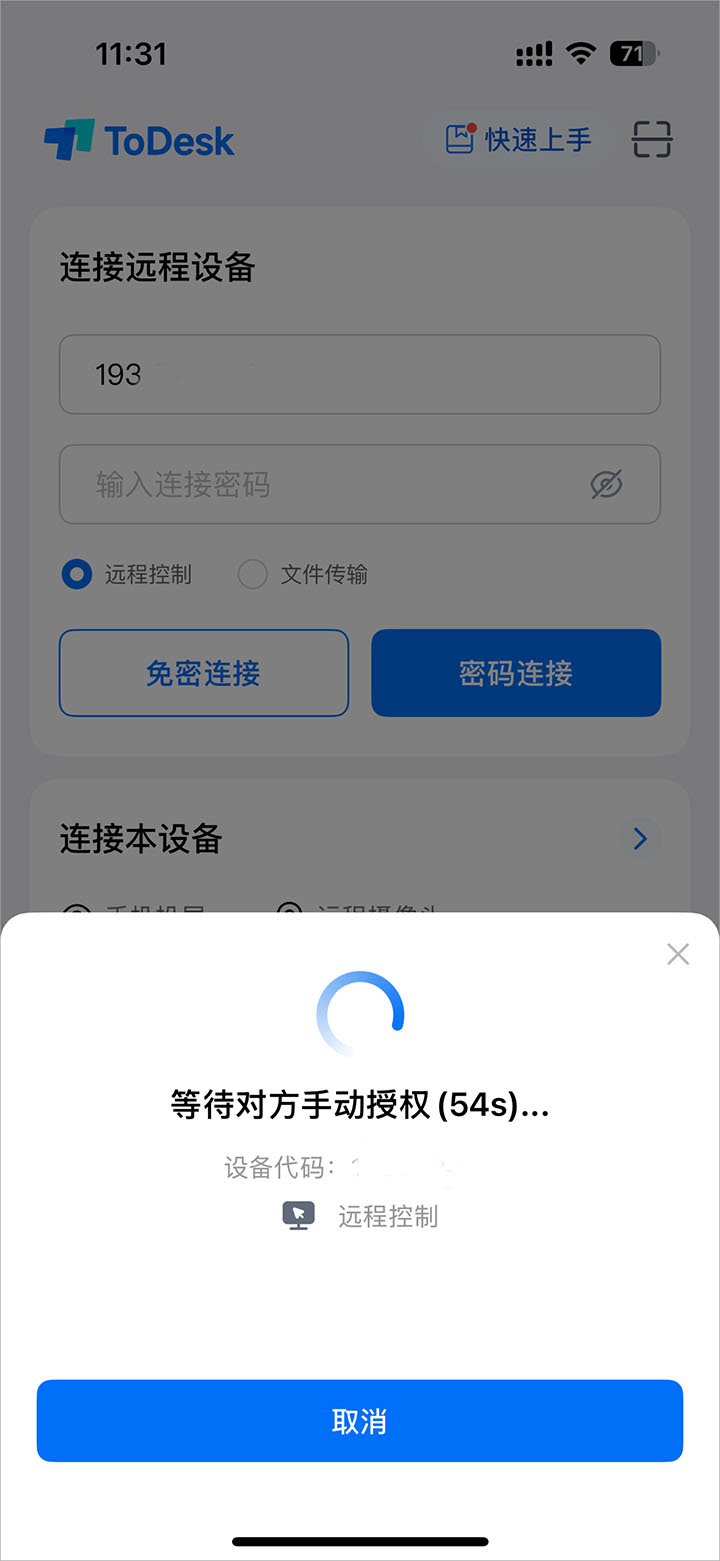This screenshot has height=1561, width=720.
Task: Select the 文件传输 radio option
Action: 253,574
